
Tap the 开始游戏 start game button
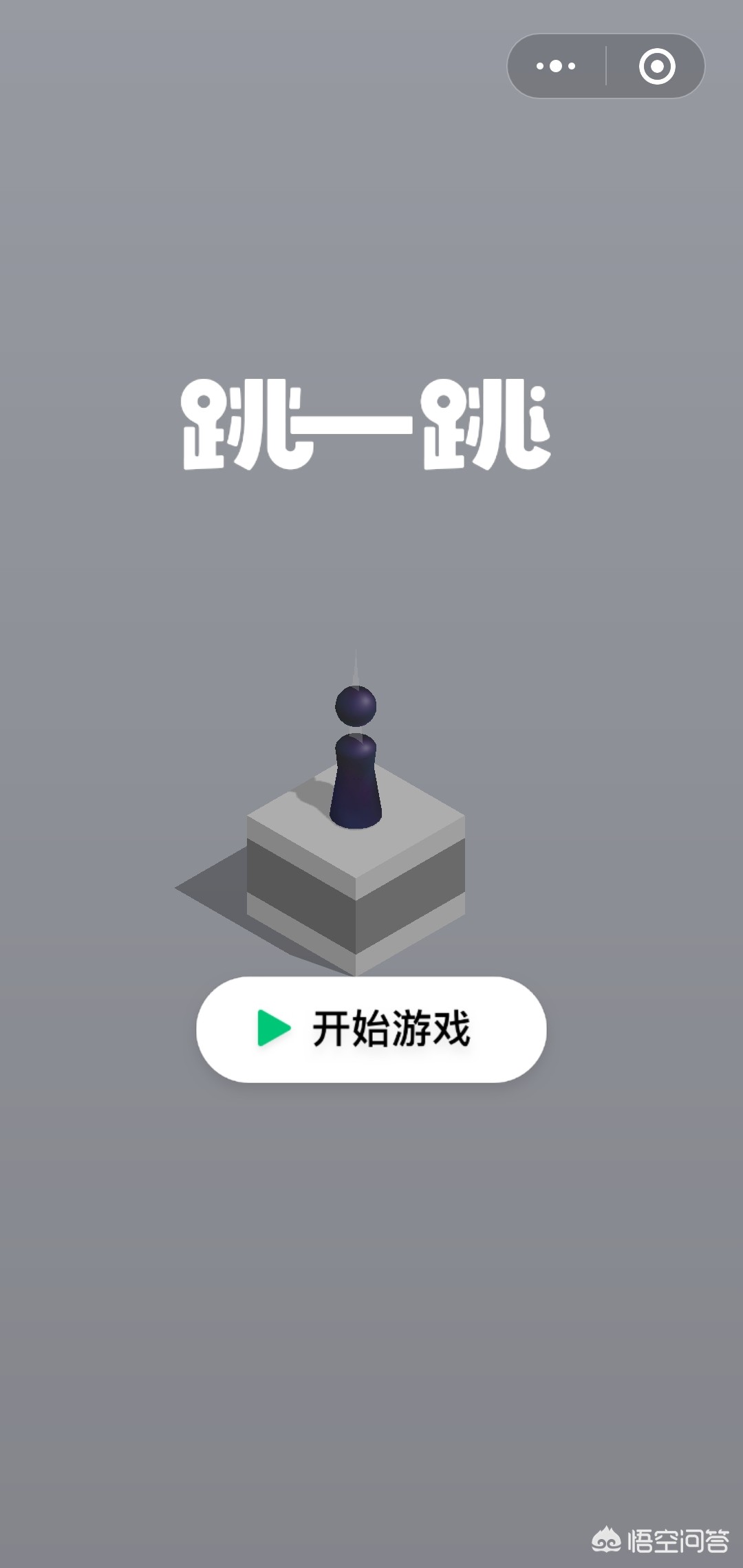371,1029
